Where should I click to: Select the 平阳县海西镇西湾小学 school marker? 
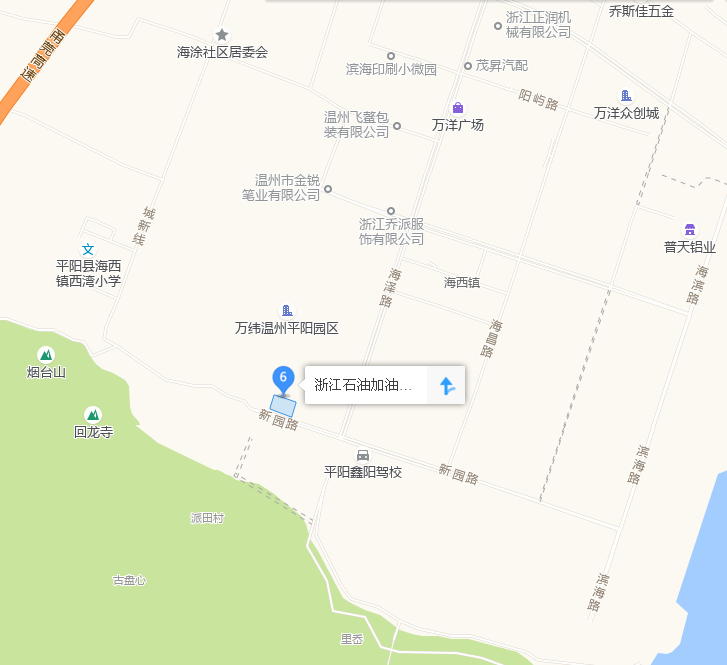tap(88, 249)
